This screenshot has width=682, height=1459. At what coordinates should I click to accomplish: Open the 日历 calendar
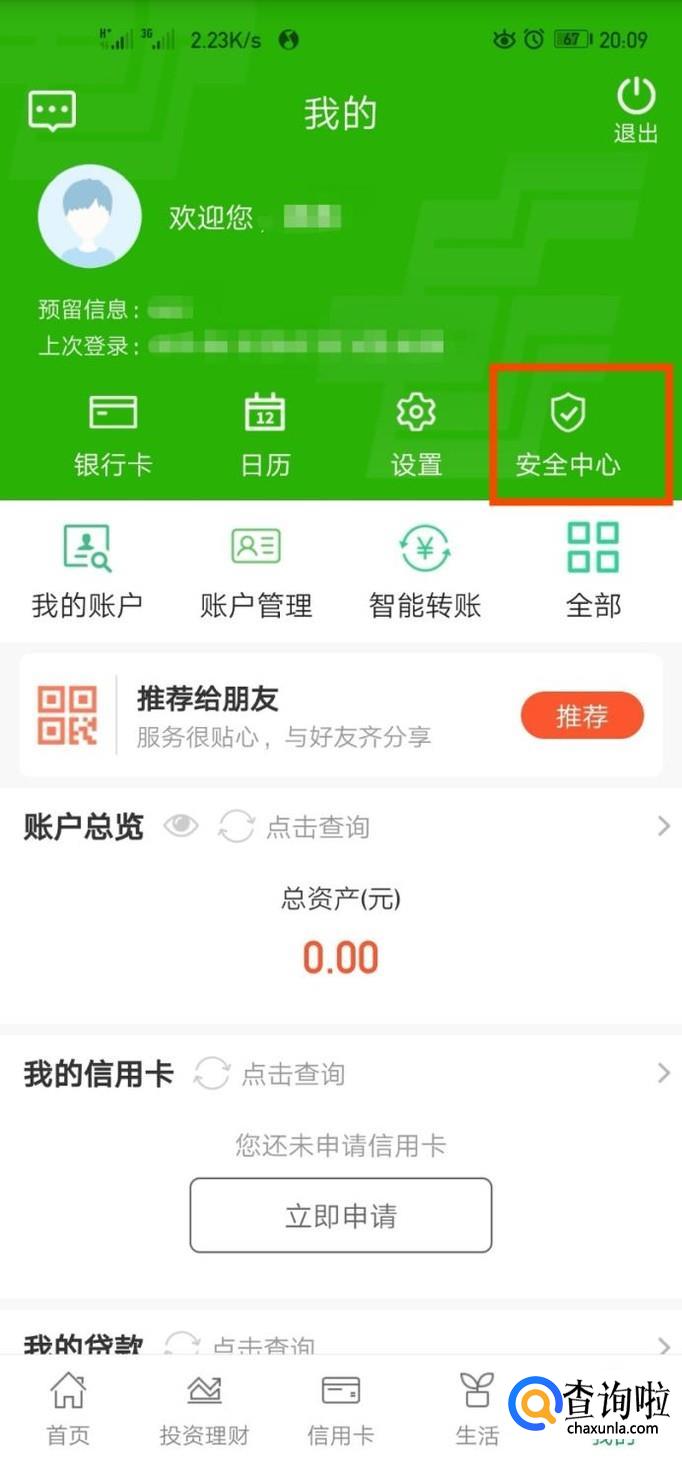pos(265,434)
